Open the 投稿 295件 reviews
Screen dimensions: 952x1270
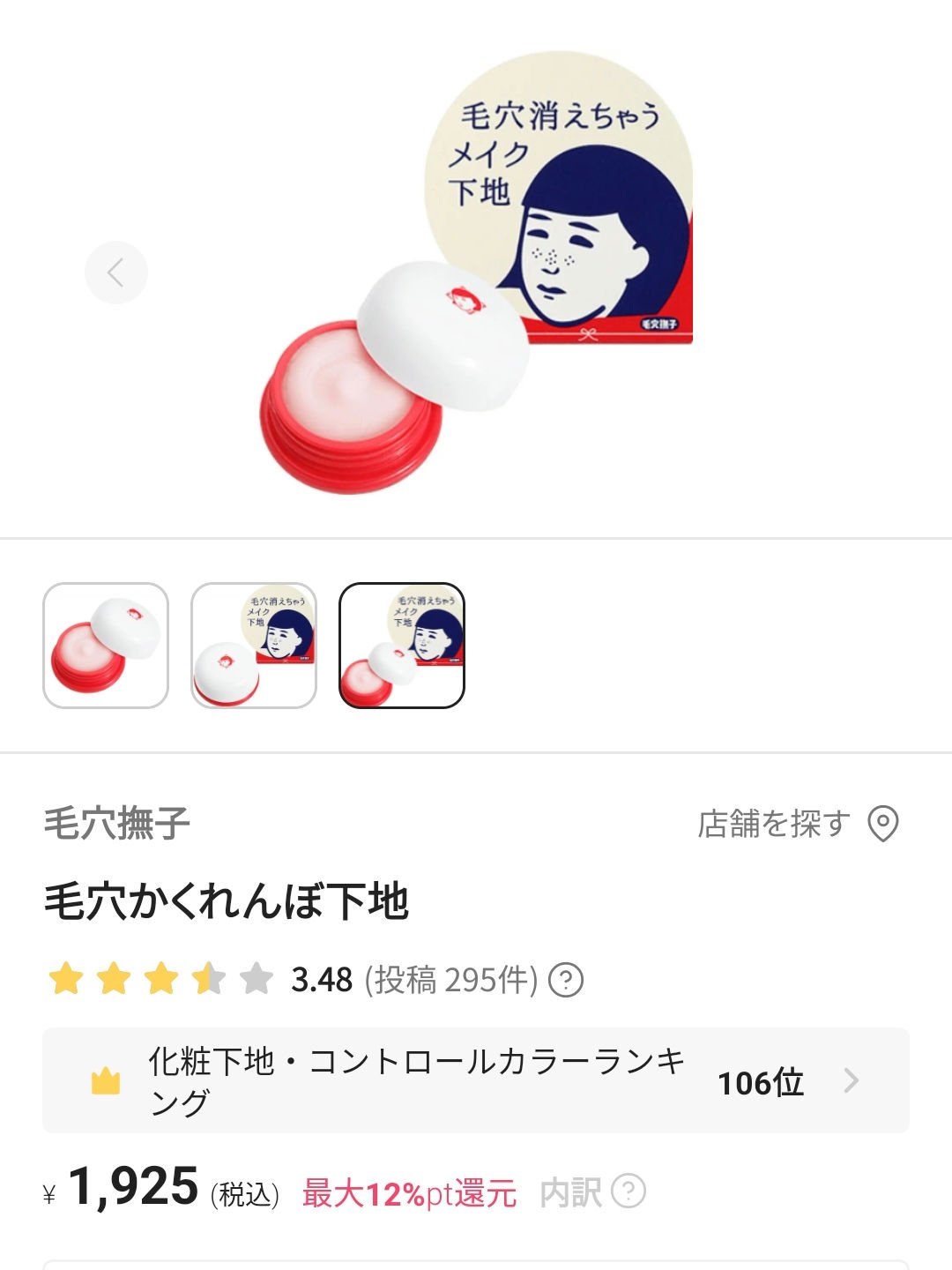coord(451,980)
